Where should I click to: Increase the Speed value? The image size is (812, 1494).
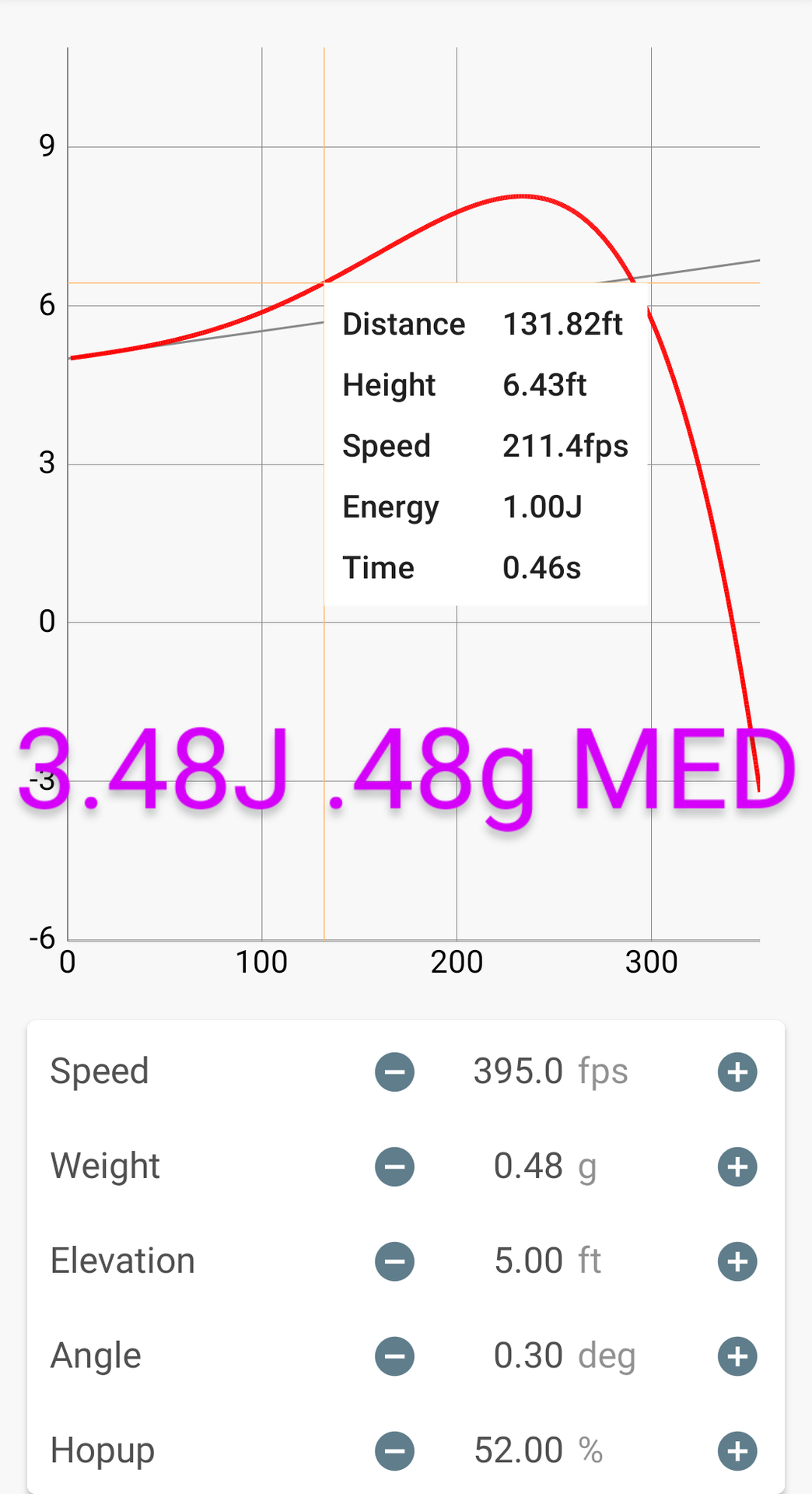pyautogui.click(x=737, y=1071)
